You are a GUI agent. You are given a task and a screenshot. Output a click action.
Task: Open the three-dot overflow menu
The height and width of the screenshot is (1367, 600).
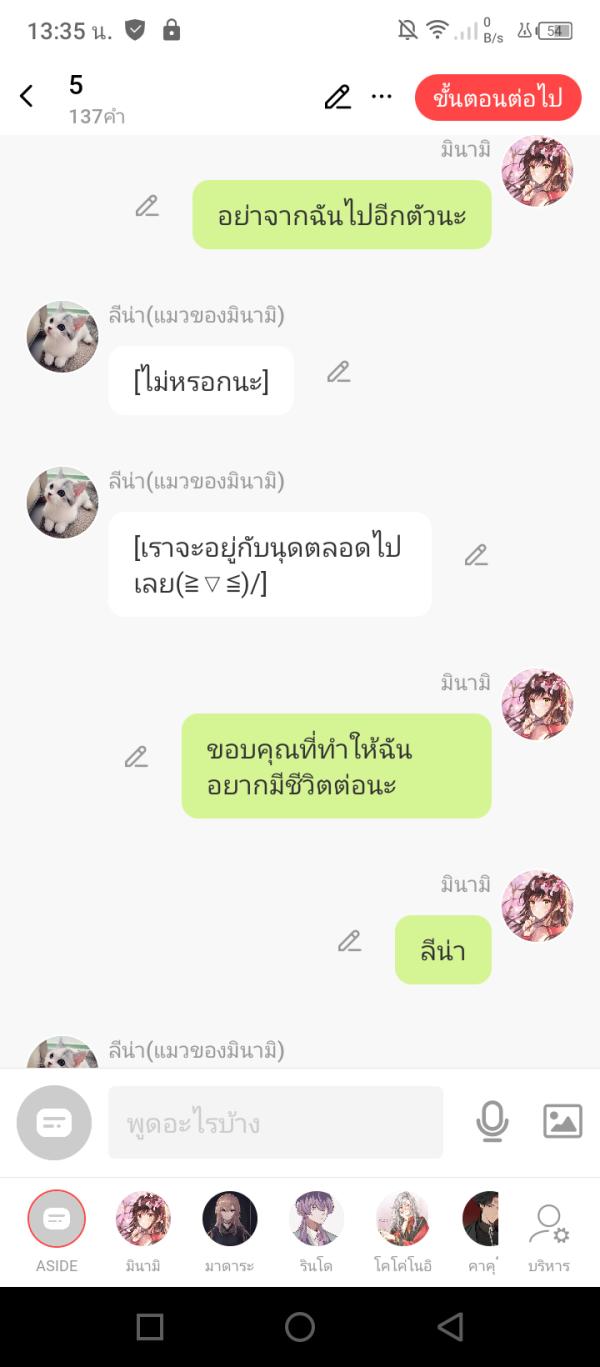click(382, 97)
